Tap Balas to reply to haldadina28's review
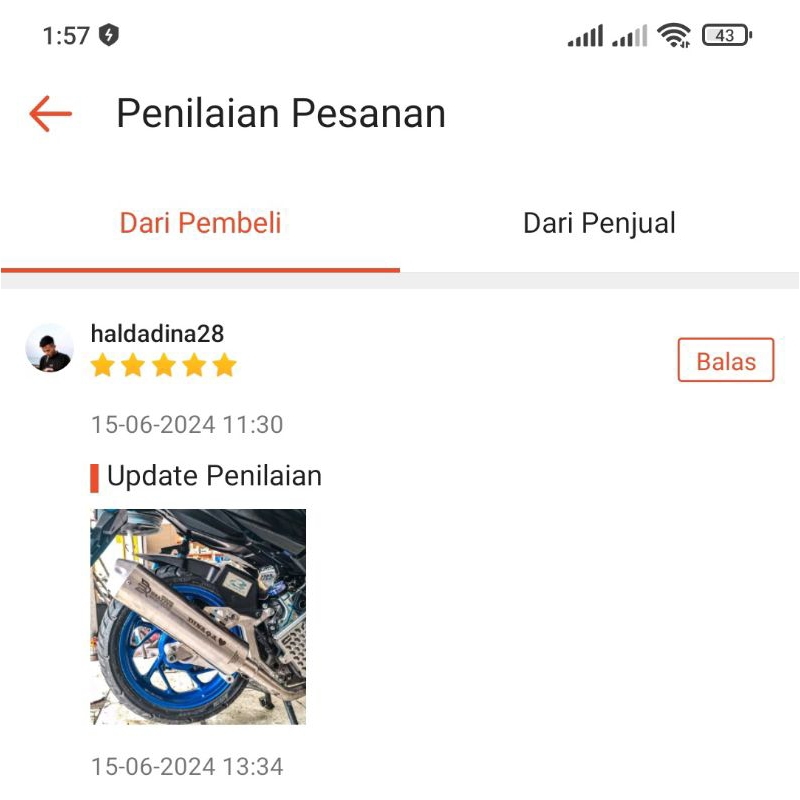 [x=726, y=360]
